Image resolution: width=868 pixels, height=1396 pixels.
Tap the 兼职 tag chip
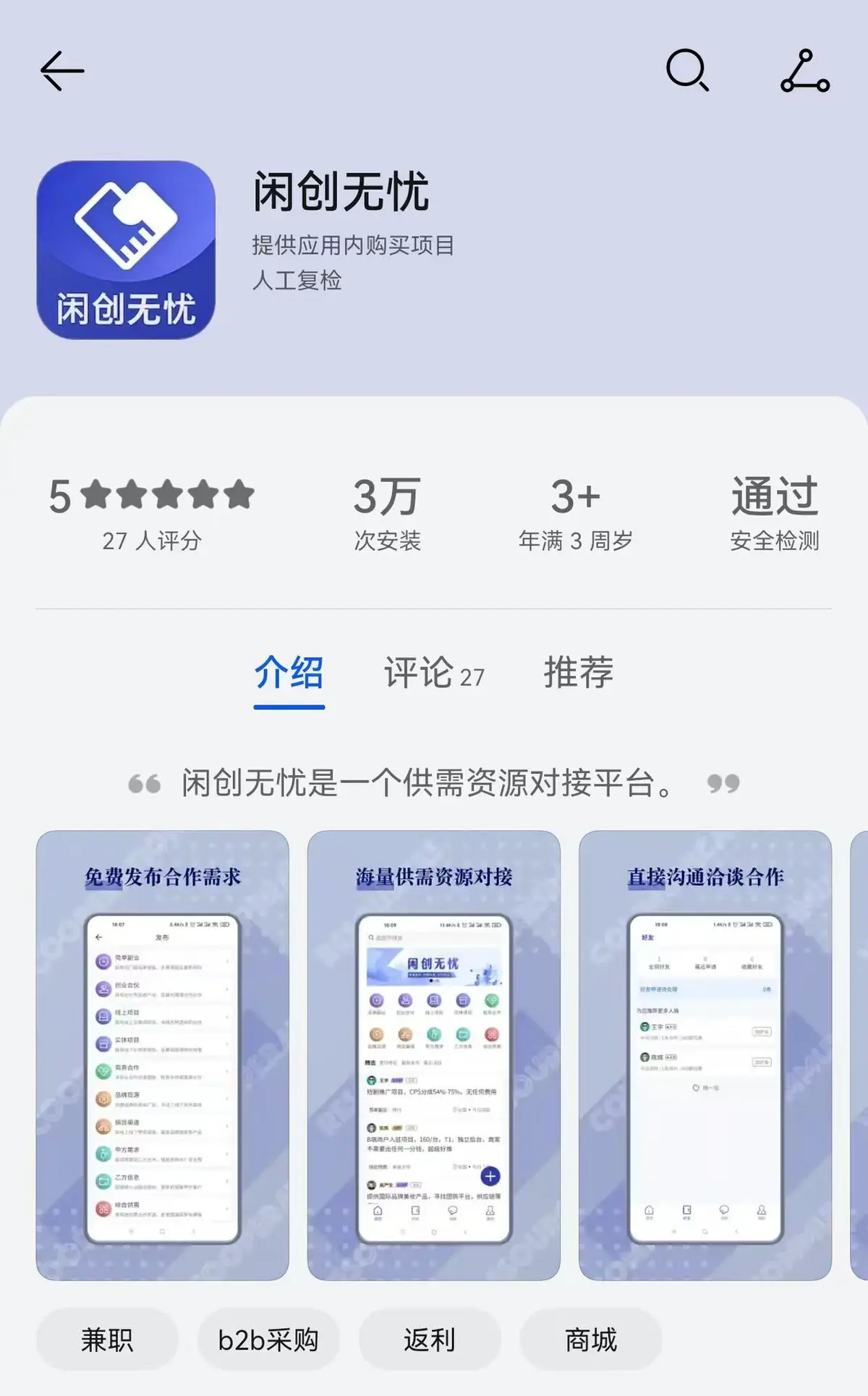(x=107, y=1340)
